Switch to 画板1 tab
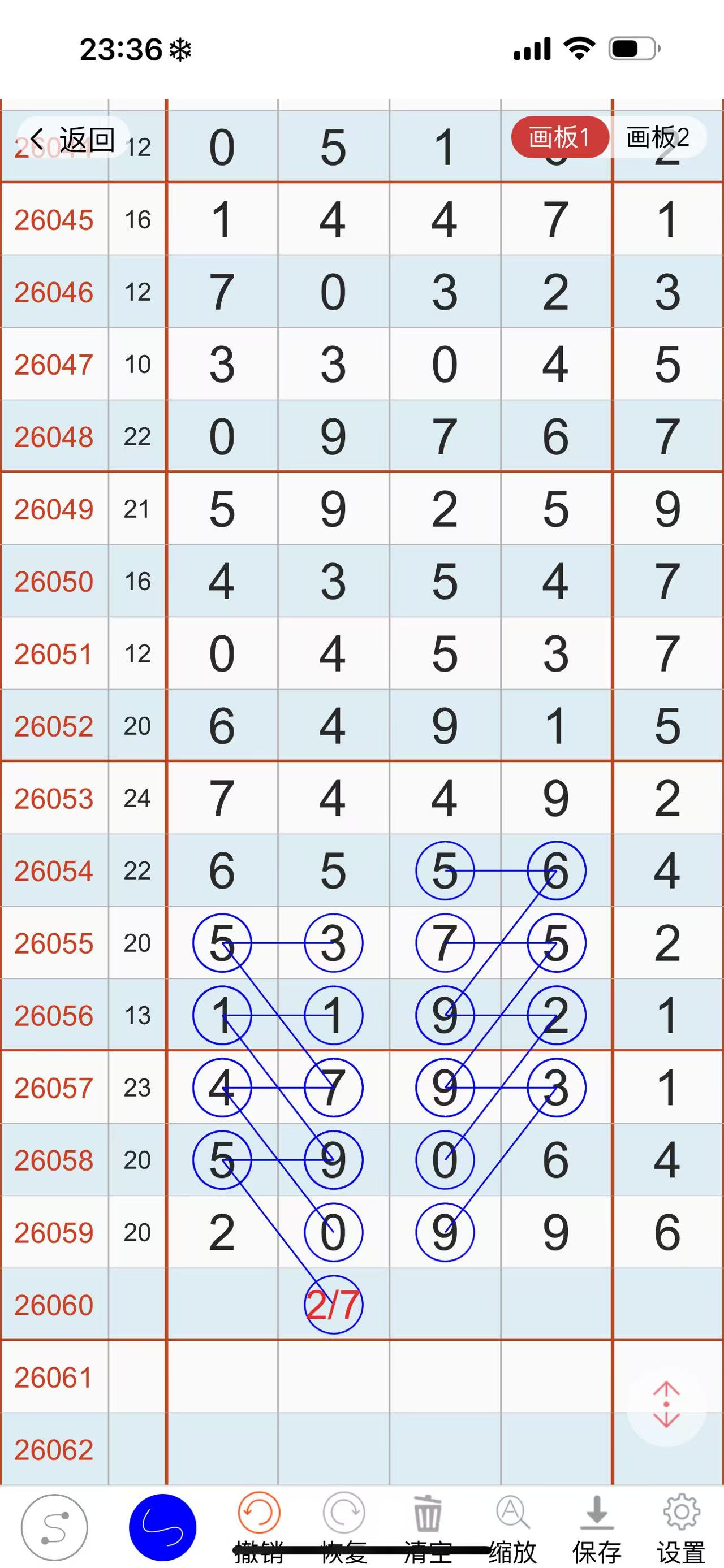The height and width of the screenshot is (1568, 724). [x=559, y=137]
